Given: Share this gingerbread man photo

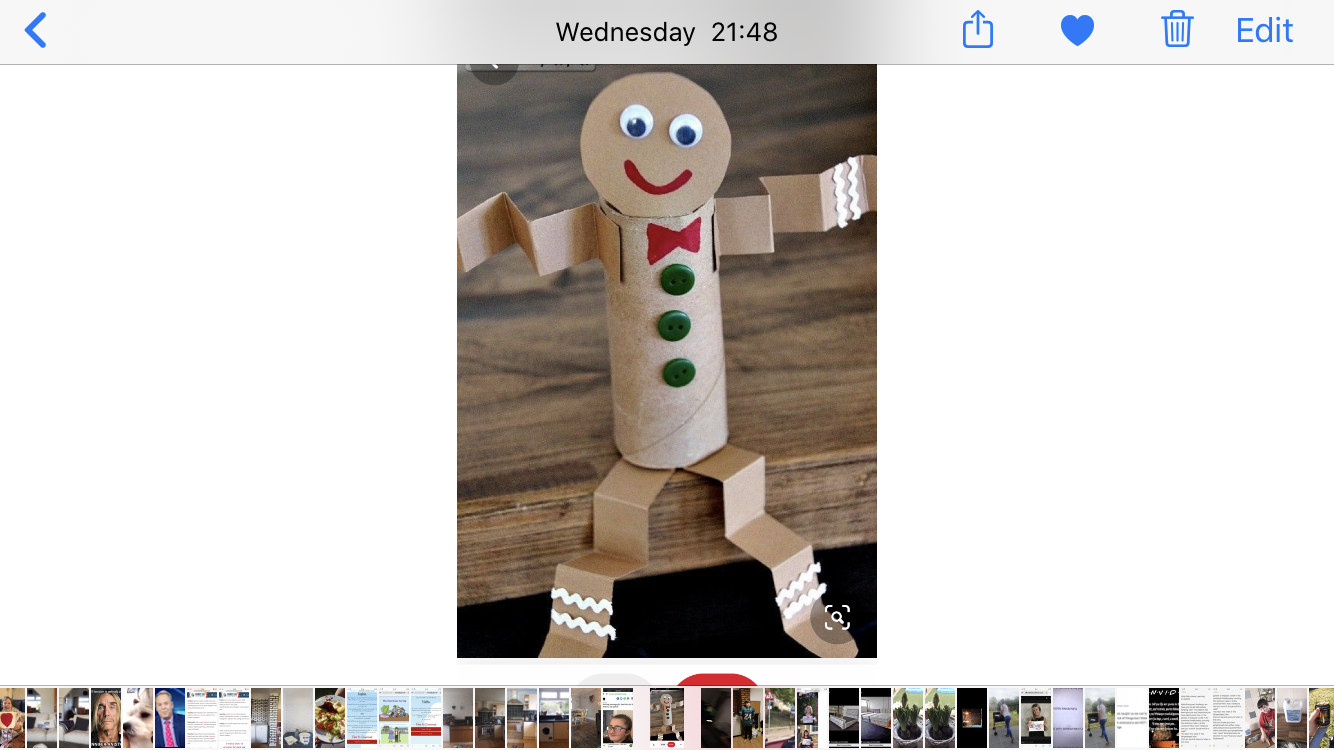Looking at the screenshot, I should tap(977, 30).
